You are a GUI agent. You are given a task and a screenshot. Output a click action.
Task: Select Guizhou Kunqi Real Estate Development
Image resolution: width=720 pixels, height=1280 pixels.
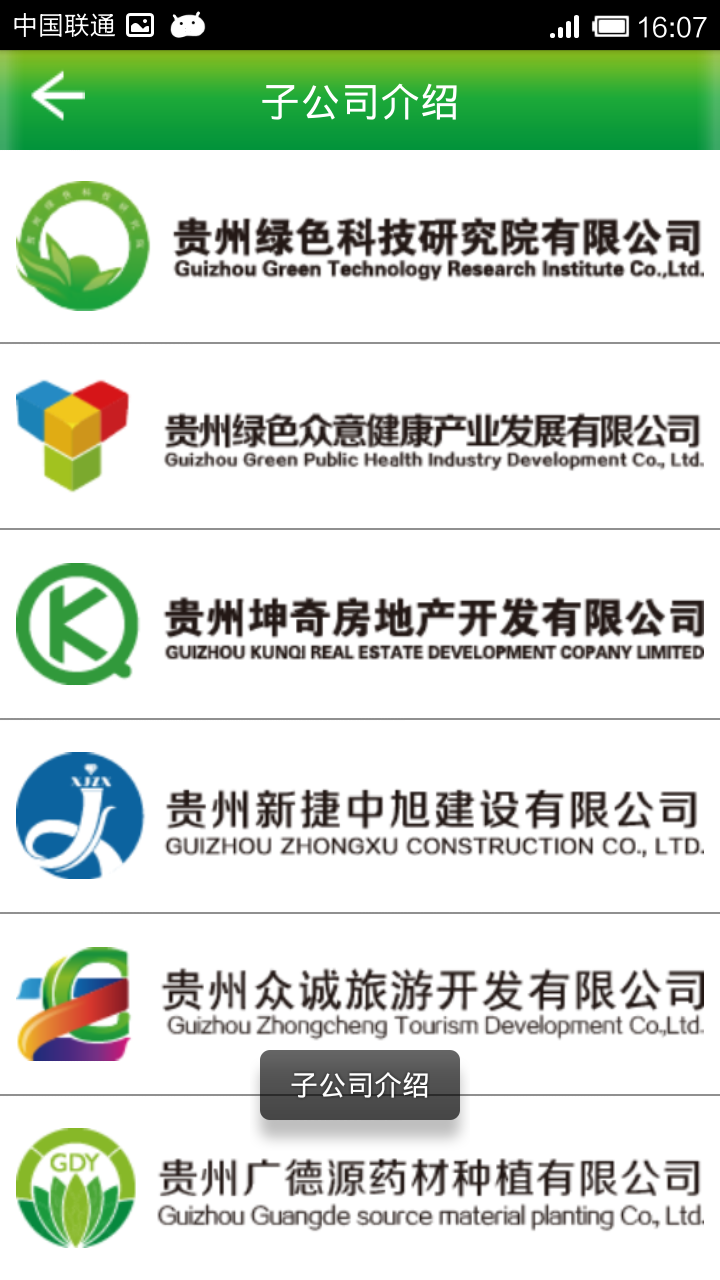pos(360,624)
